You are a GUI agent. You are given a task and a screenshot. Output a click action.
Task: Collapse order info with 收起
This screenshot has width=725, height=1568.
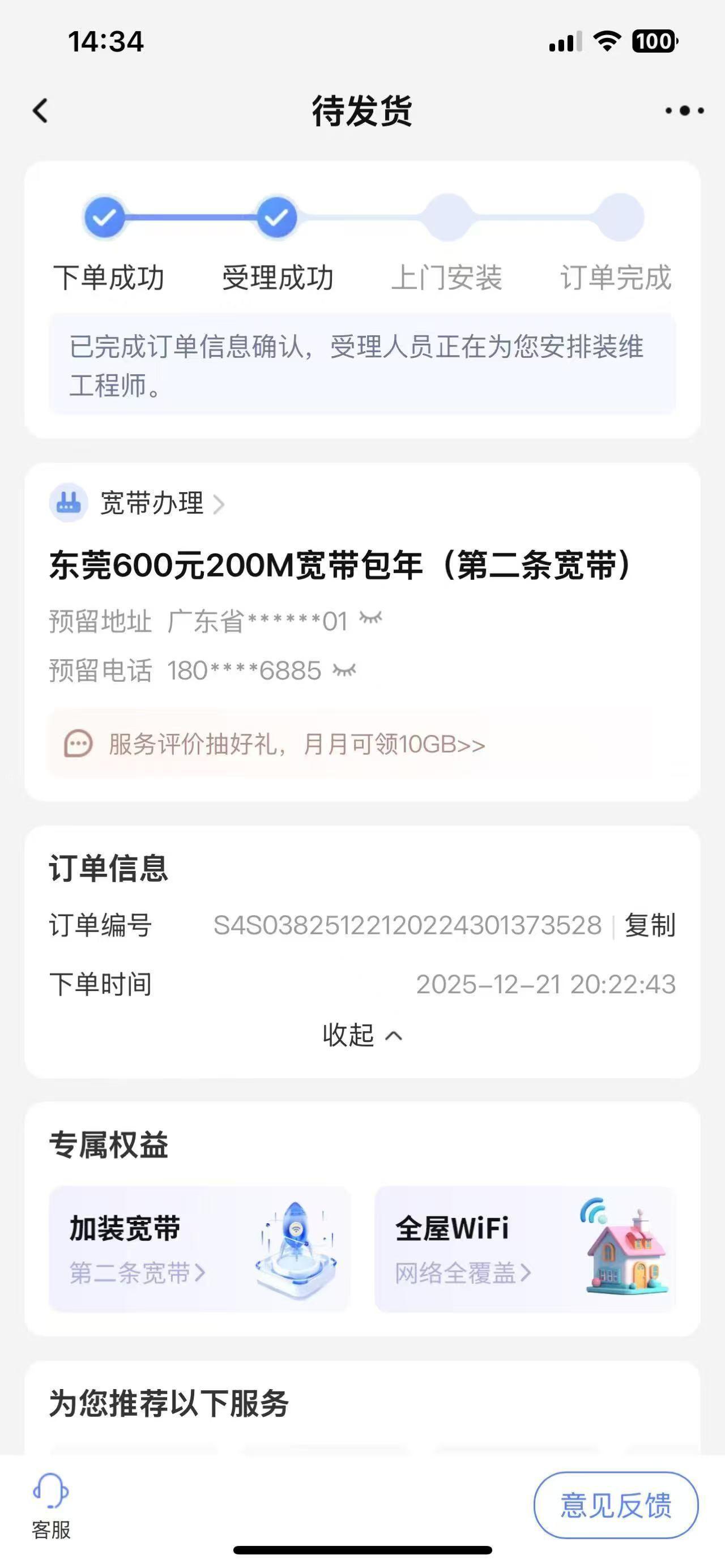362,1035
